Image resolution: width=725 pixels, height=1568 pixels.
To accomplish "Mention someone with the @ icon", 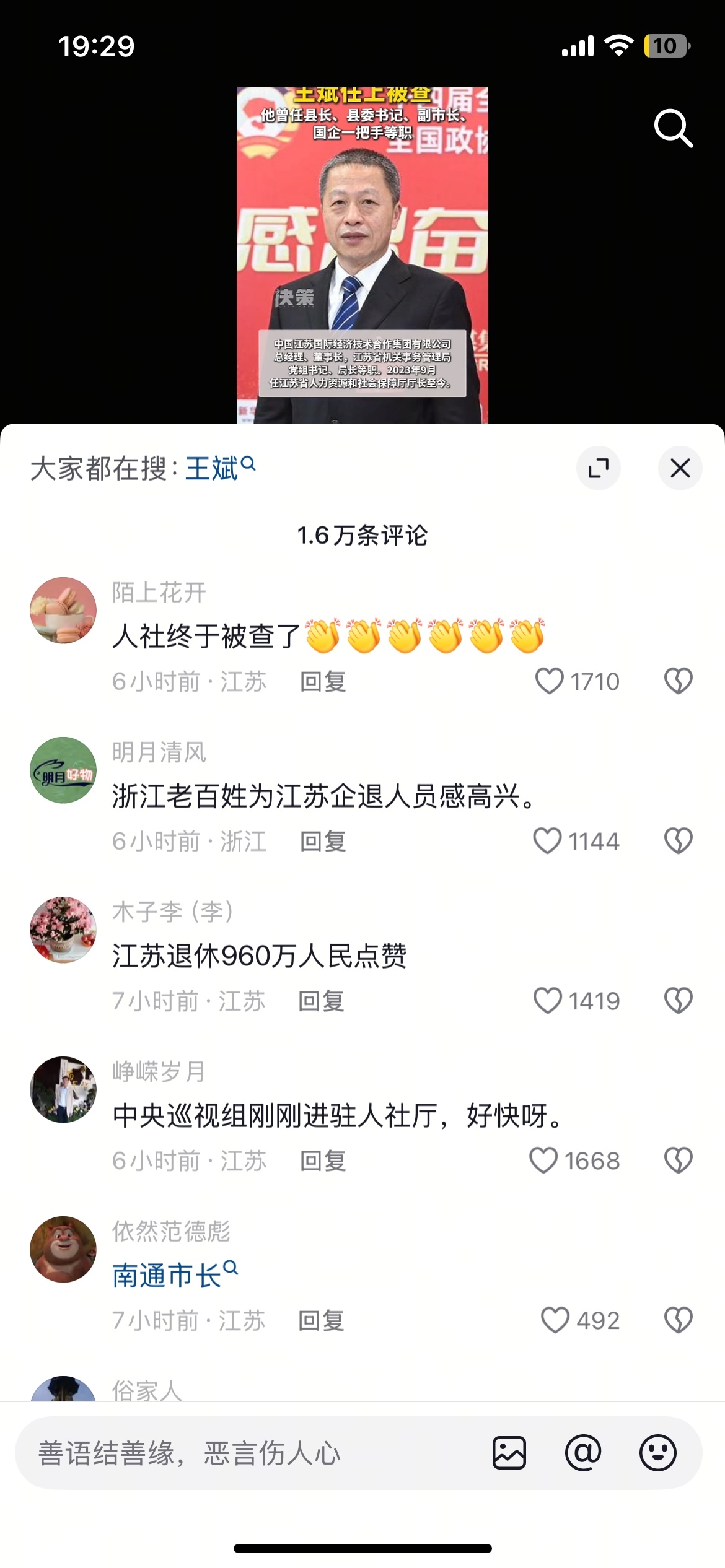I will (x=583, y=1453).
